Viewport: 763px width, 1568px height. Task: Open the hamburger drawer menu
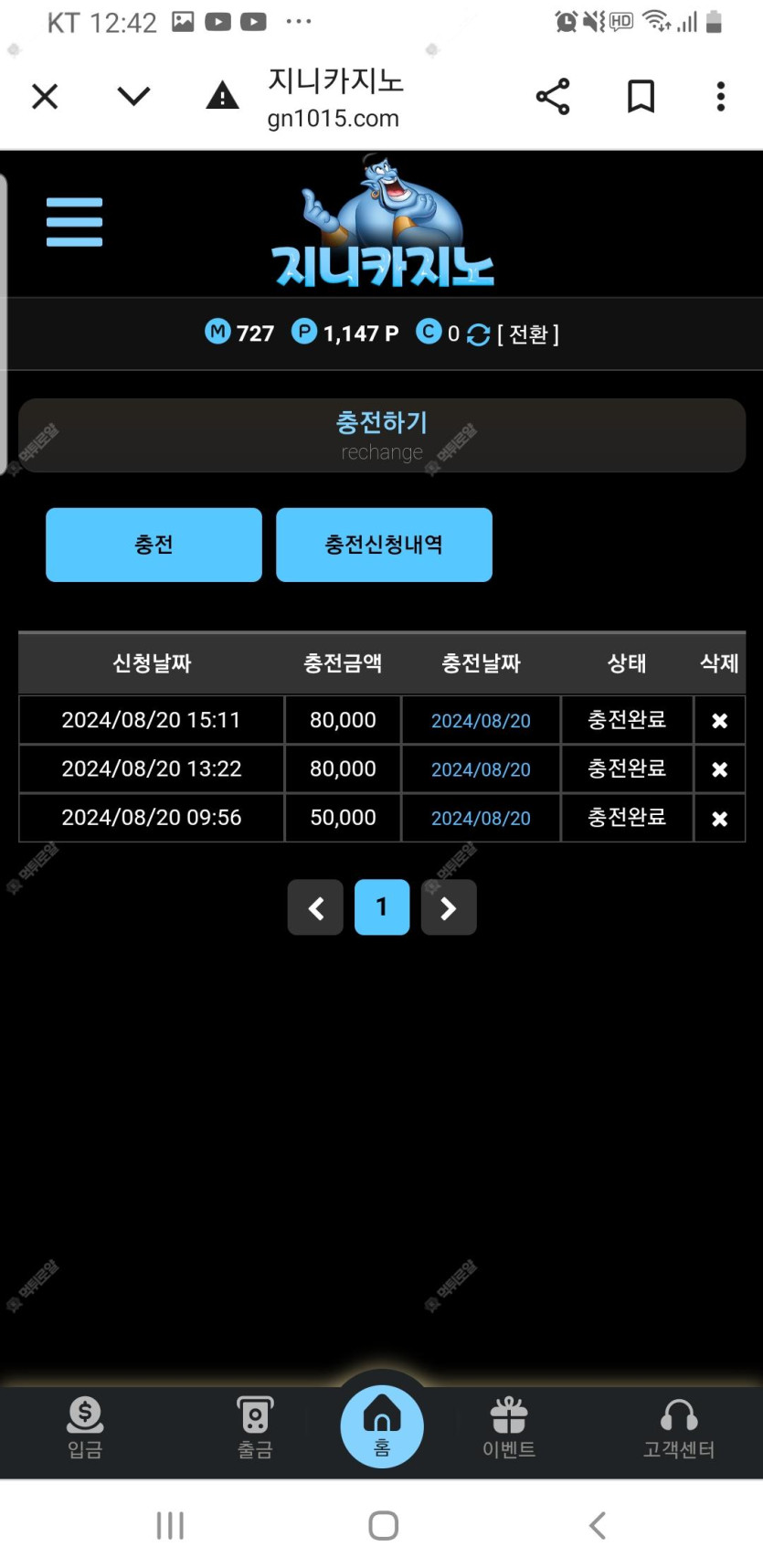point(74,222)
